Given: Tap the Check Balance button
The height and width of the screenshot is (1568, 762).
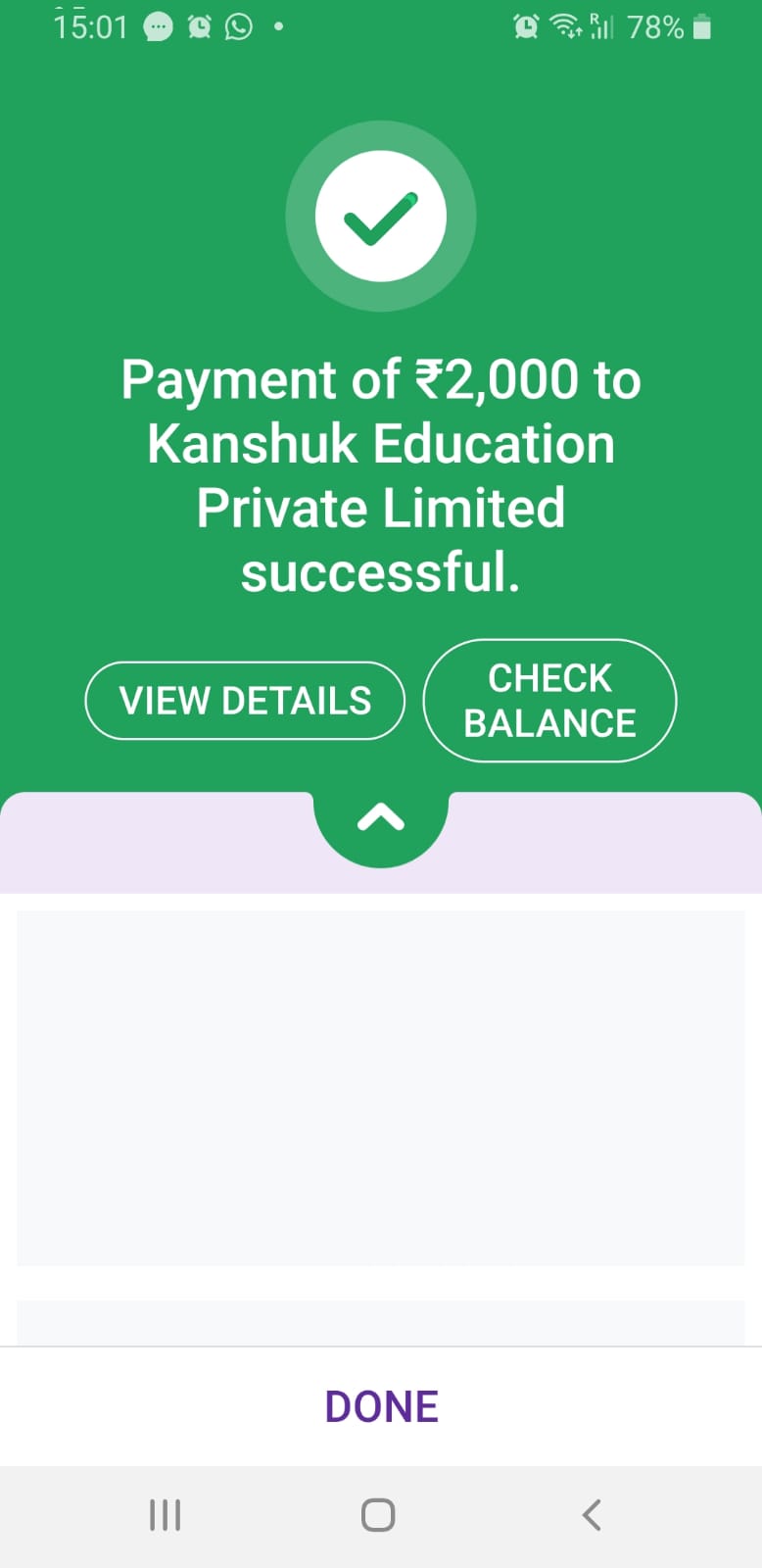Looking at the screenshot, I should [549, 701].
